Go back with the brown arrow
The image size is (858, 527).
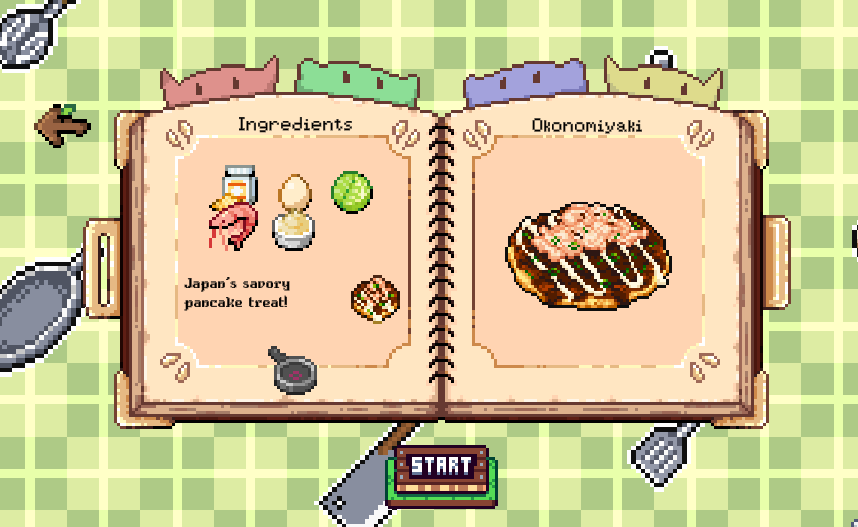(62, 125)
